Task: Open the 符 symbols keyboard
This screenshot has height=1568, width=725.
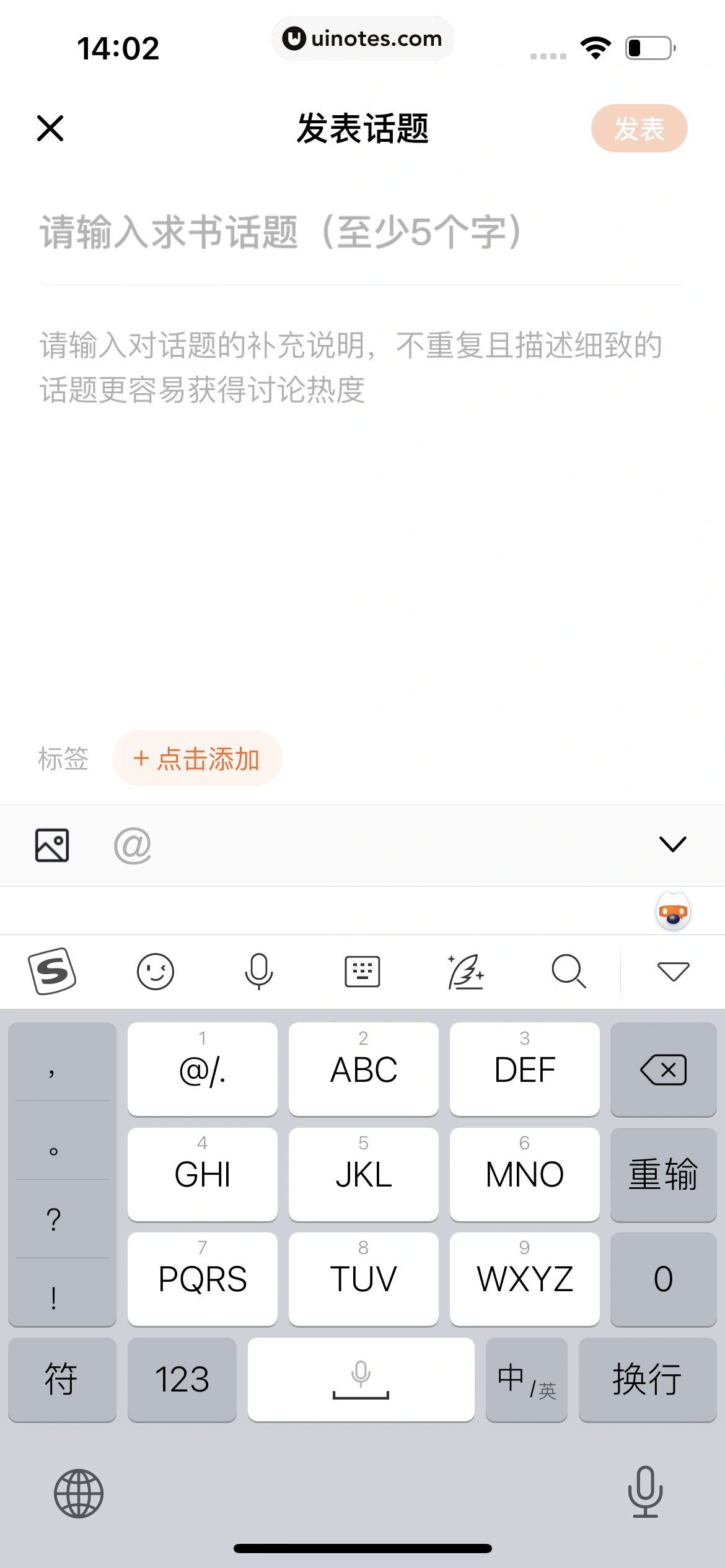Action: pyautogui.click(x=61, y=1380)
